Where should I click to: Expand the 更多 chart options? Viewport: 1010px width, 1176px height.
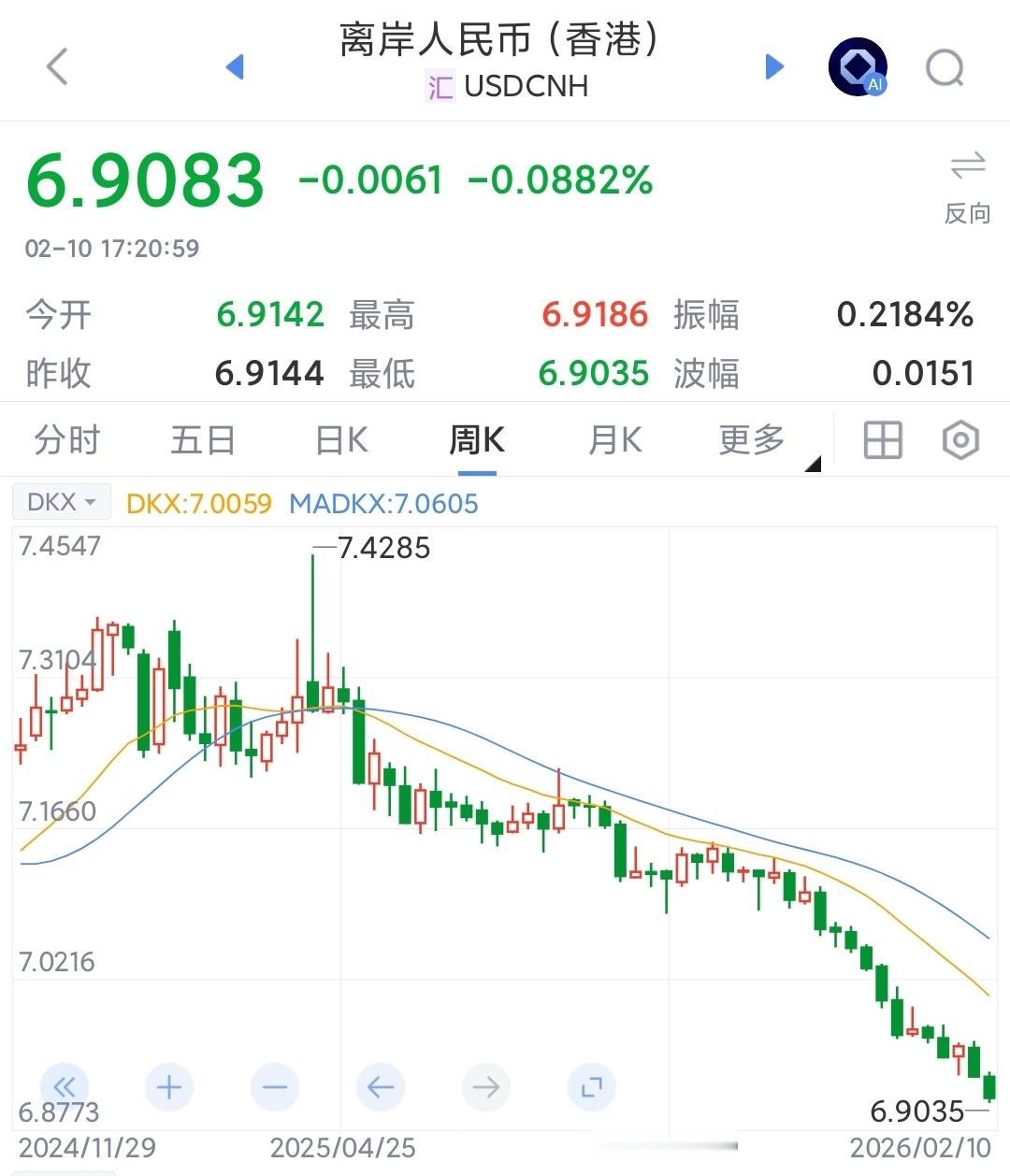(x=749, y=439)
